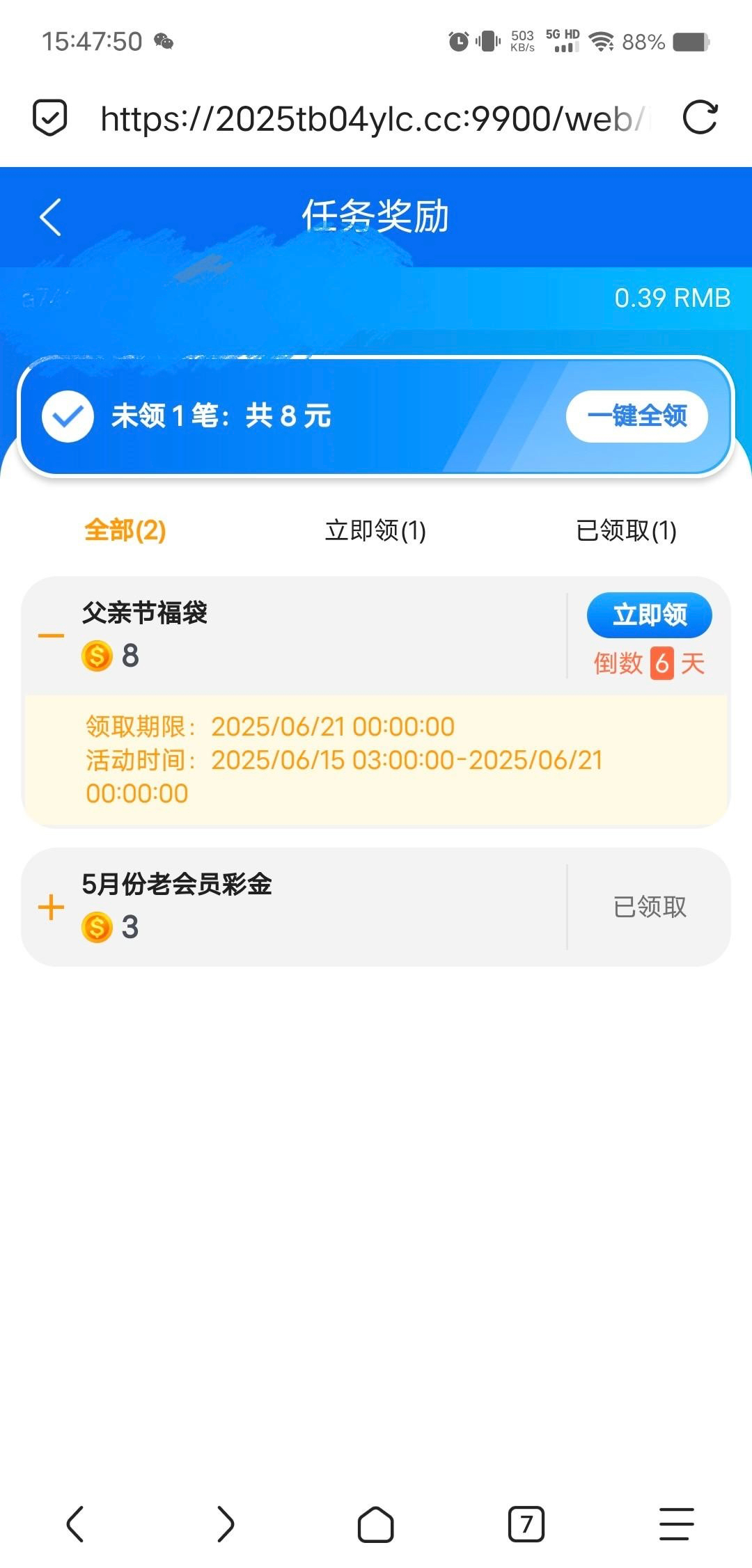Switch to the 全部(2) tab
Screen dimensions: 752x1568
[x=125, y=530]
